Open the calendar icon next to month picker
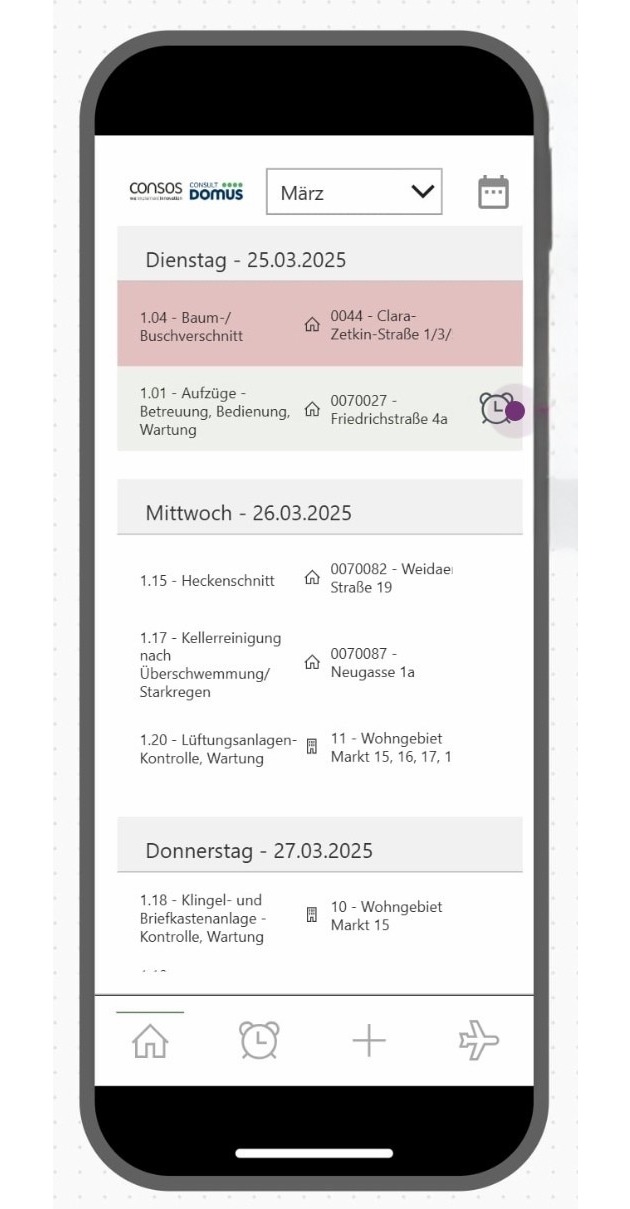 493,192
